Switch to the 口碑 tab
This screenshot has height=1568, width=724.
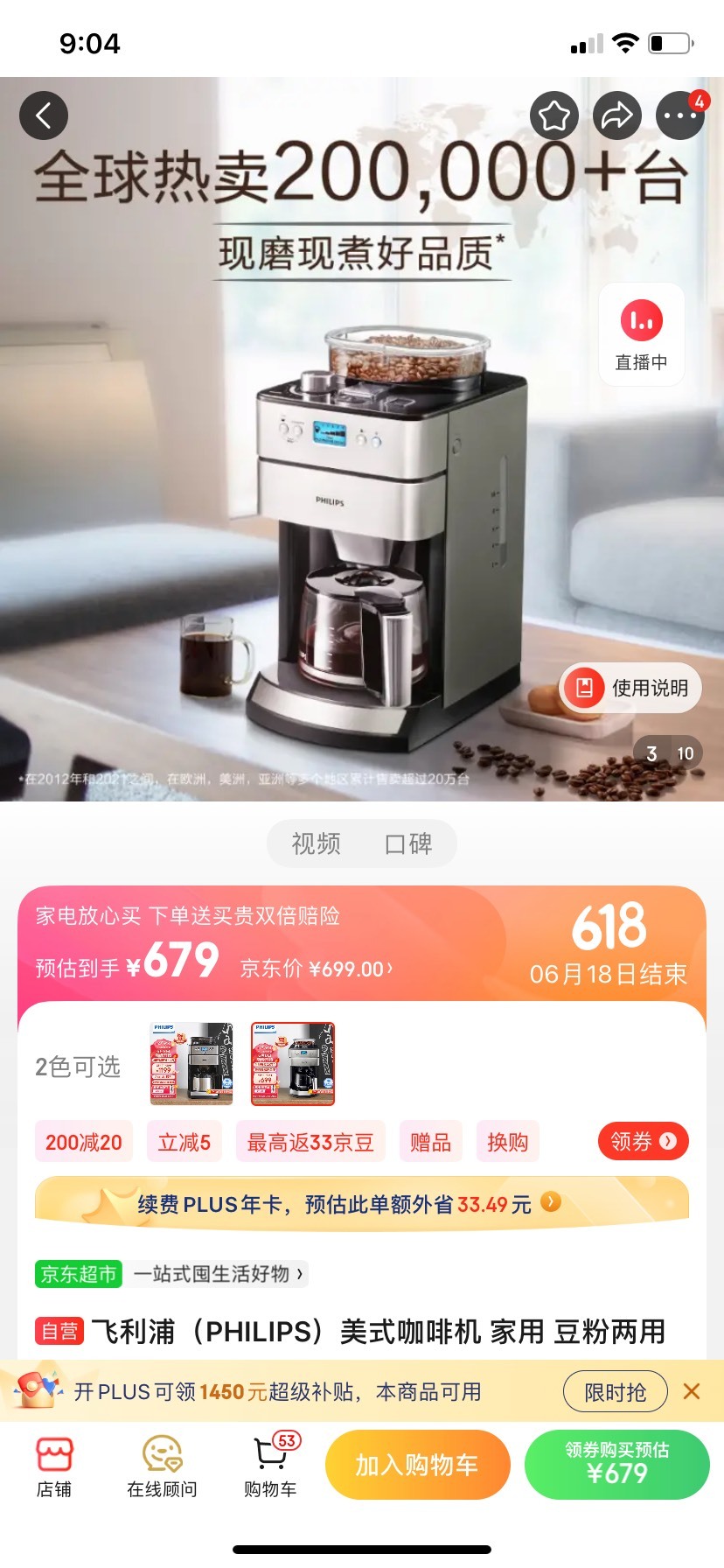pos(408,843)
